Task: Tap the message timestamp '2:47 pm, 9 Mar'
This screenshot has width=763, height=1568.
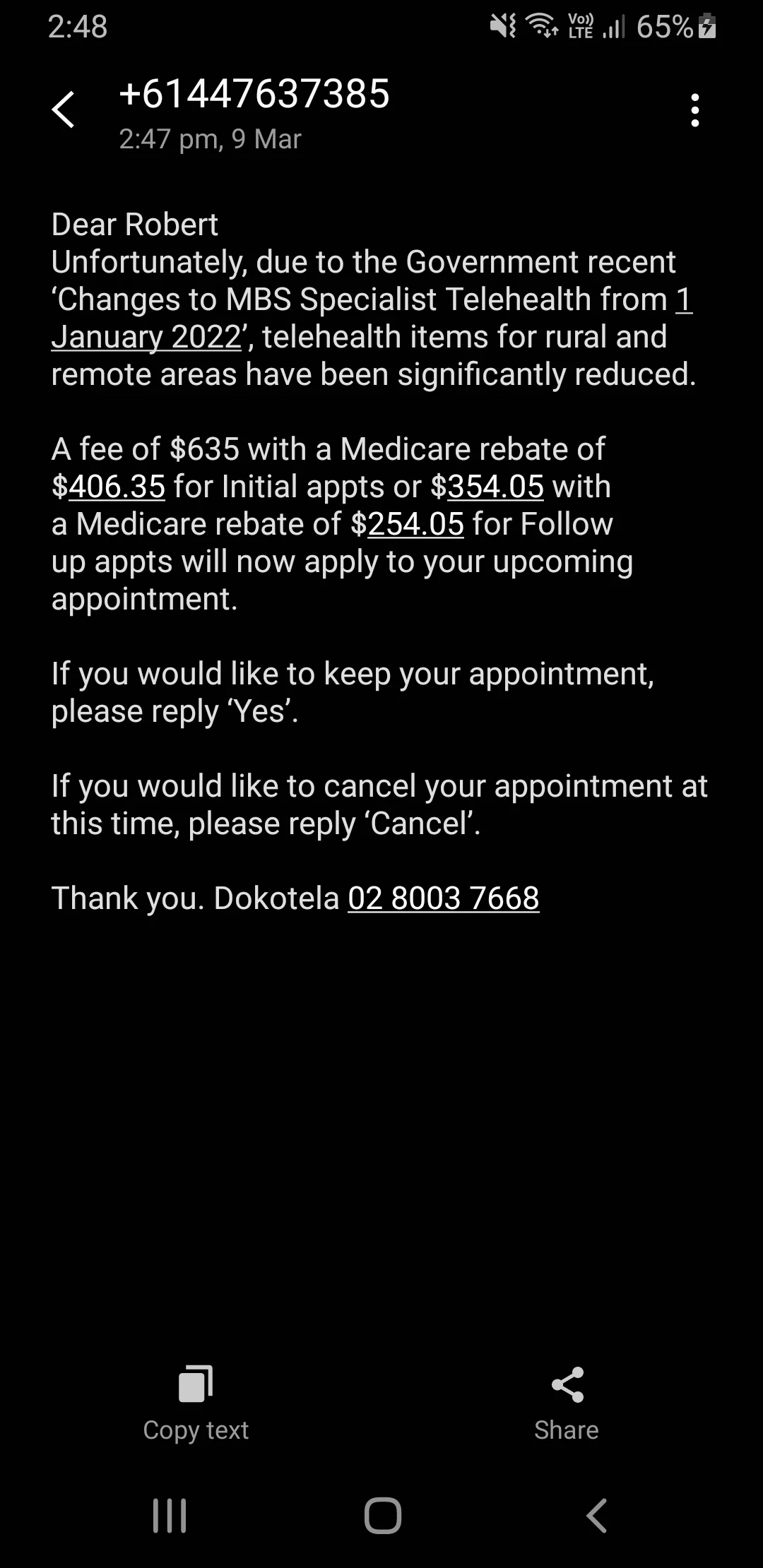Action: [x=209, y=139]
